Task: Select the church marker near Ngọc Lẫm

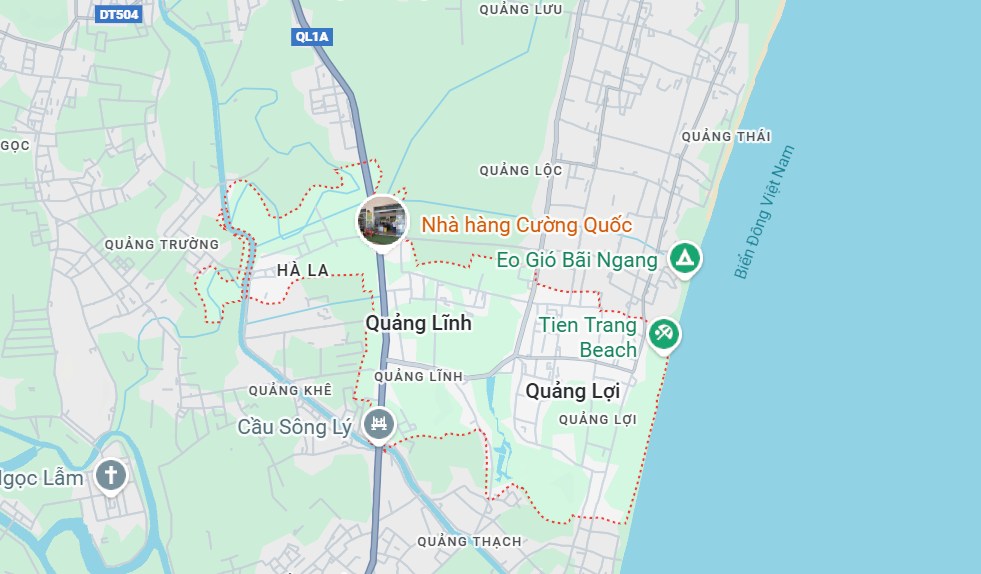Action: 110,474
